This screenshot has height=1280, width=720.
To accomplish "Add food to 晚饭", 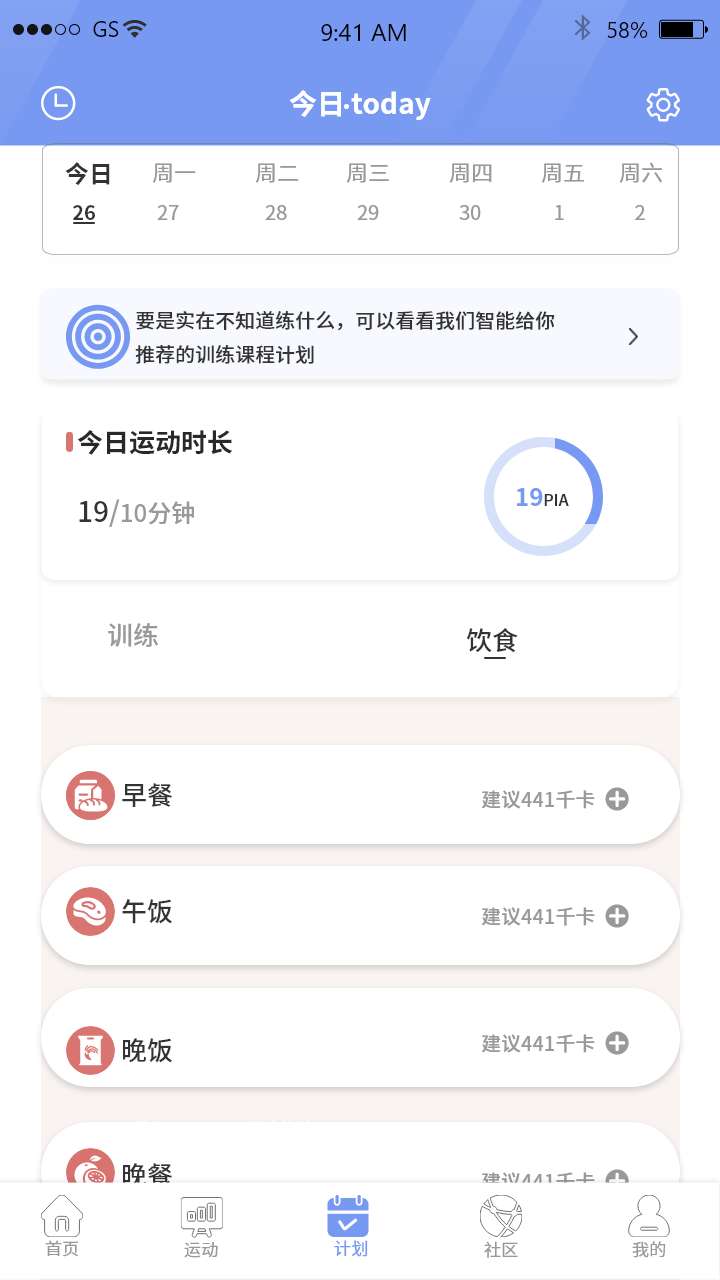I will [617, 1043].
